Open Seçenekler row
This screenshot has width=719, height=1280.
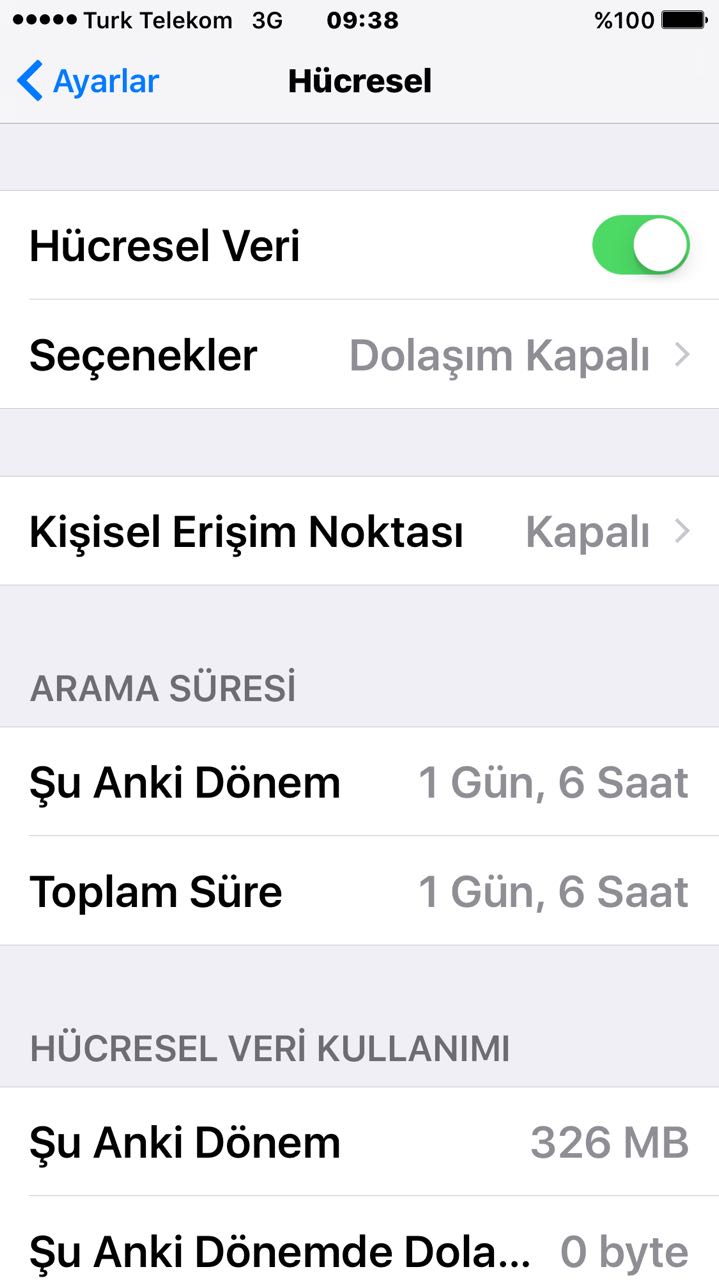tap(360, 355)
